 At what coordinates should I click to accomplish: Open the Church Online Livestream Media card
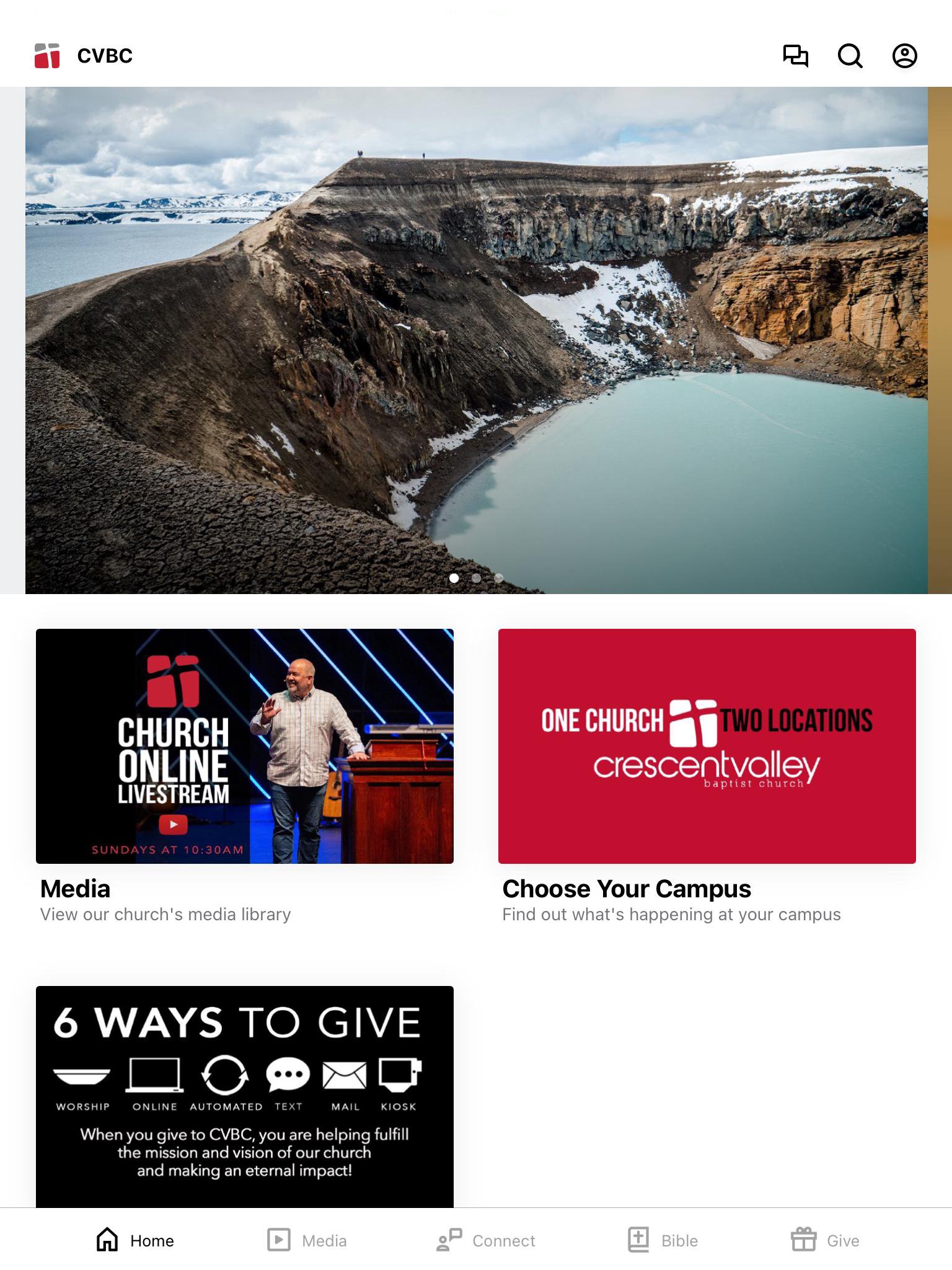click(x=245, y=746)
